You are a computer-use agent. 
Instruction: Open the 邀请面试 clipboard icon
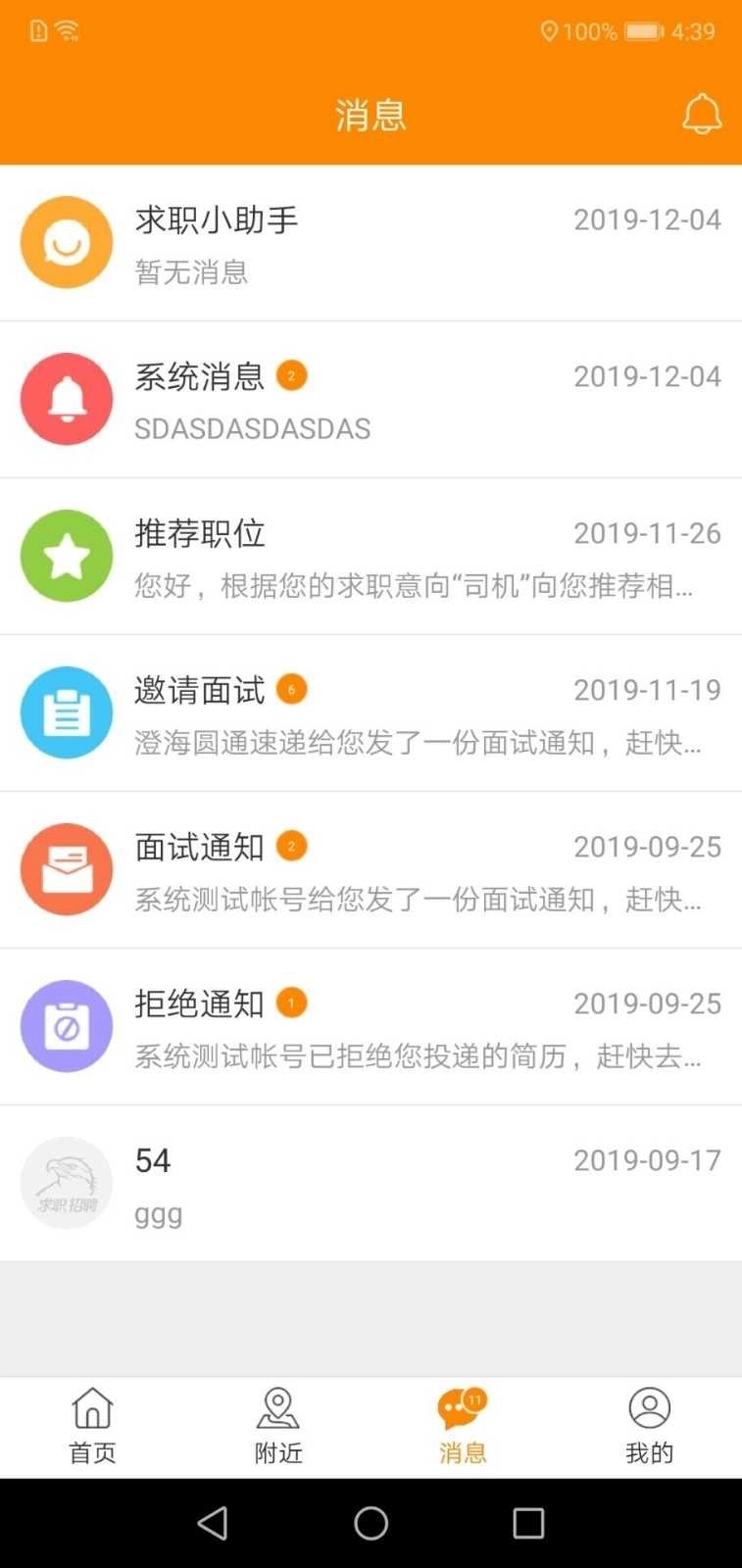(x=66, y=712)
